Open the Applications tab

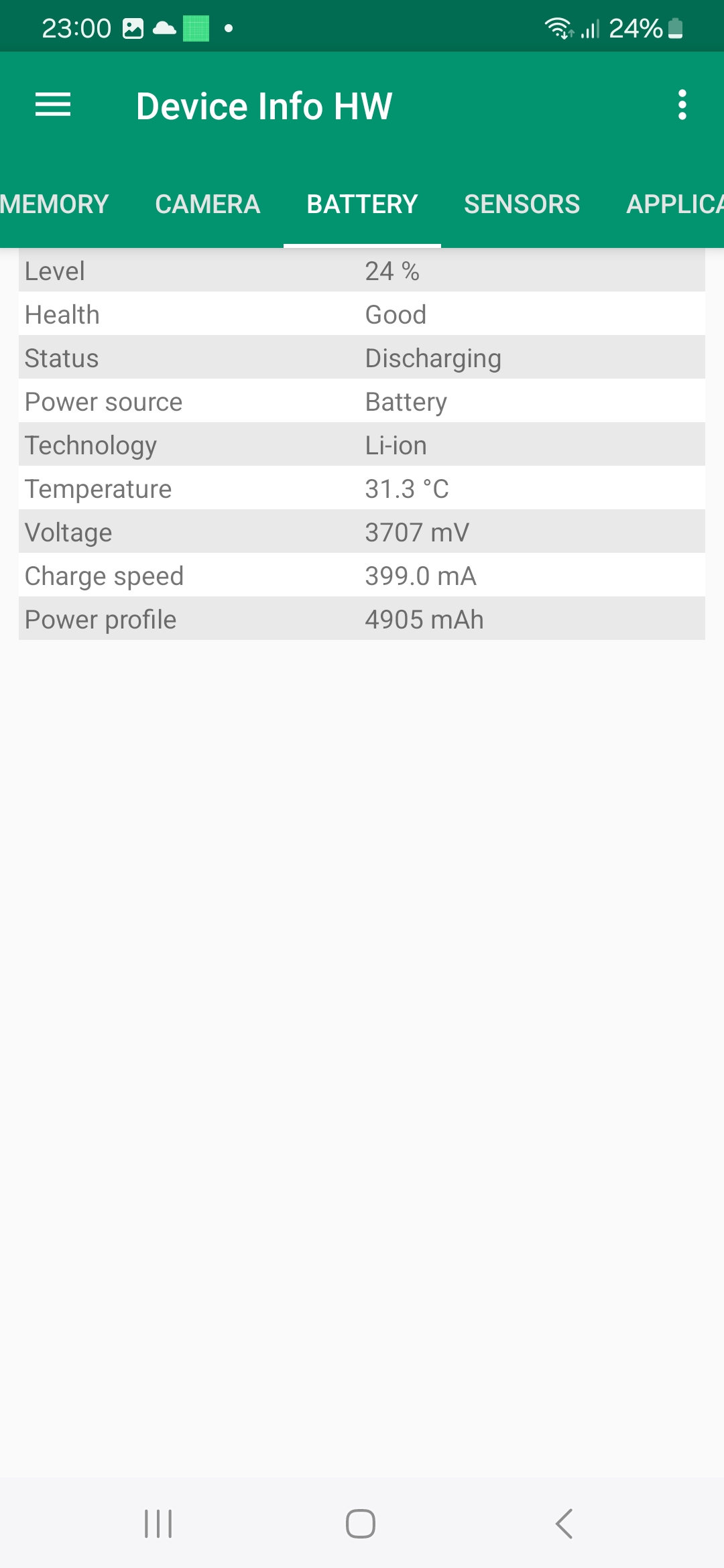[x=674, y=204]
